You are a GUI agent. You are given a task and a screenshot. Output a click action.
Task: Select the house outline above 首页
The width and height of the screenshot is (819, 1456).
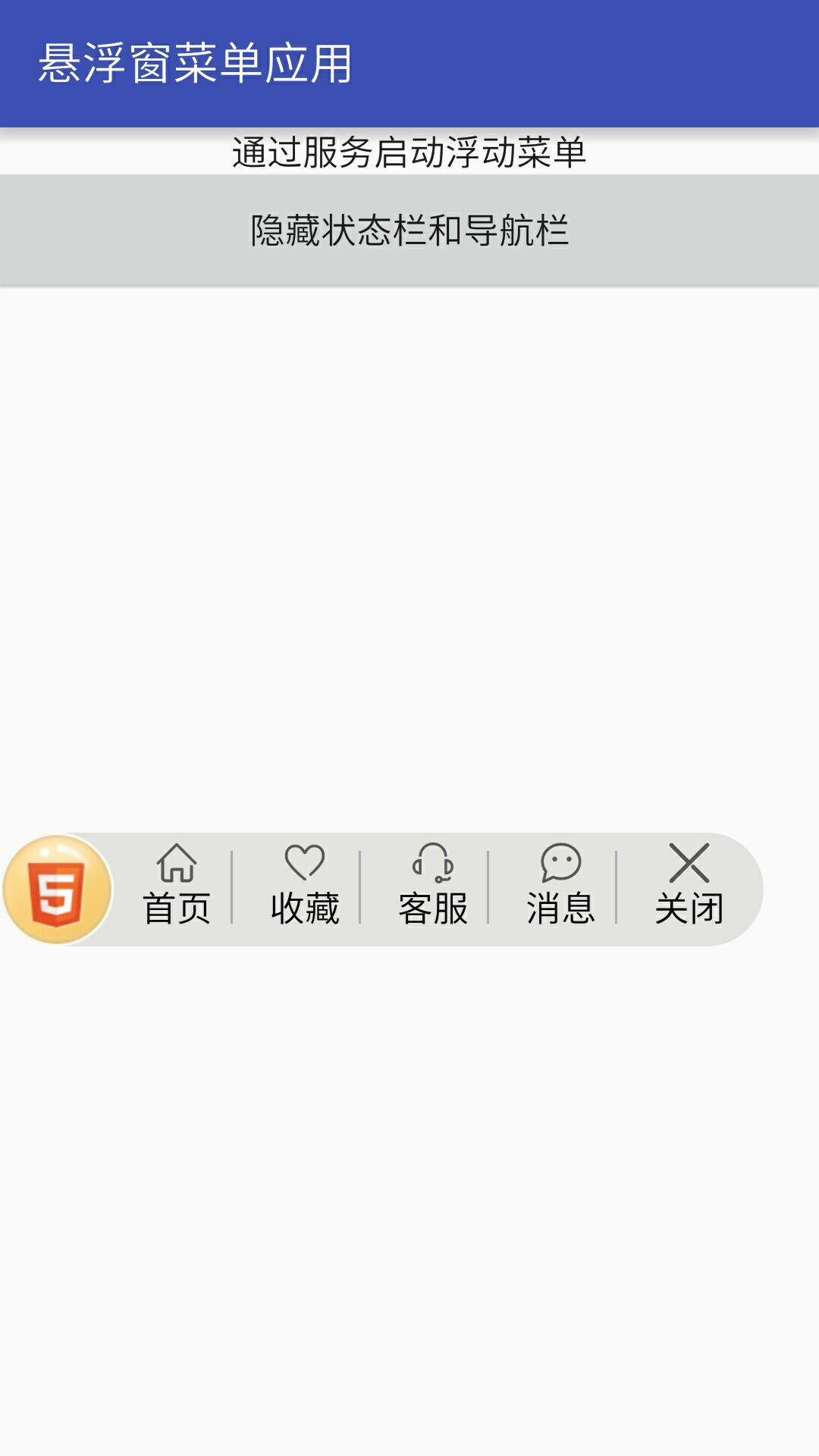point(176,863)
